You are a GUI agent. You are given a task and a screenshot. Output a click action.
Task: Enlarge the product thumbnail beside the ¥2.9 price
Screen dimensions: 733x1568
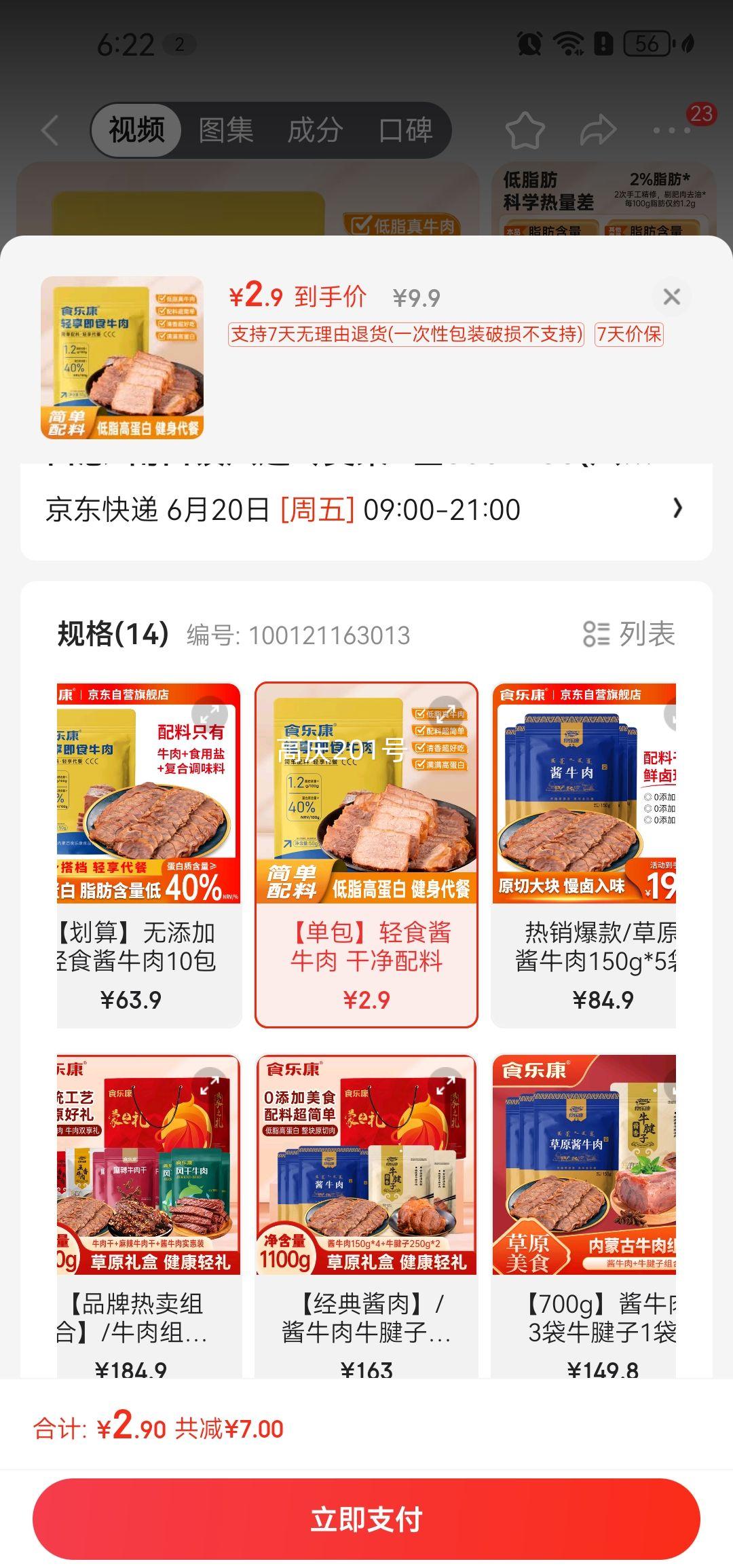[x=122, y=357]
